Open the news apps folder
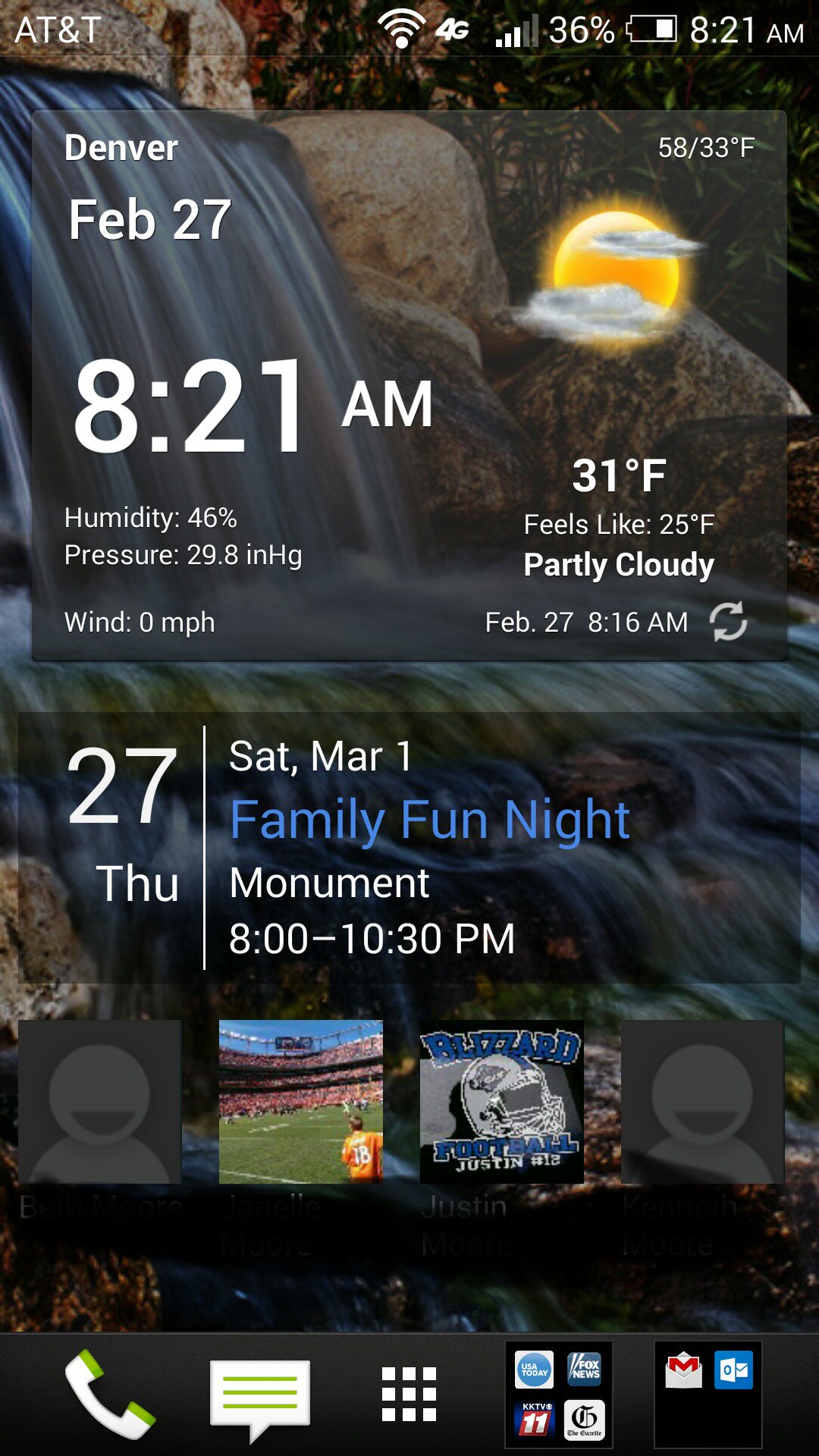 (x=559, y=1394)
